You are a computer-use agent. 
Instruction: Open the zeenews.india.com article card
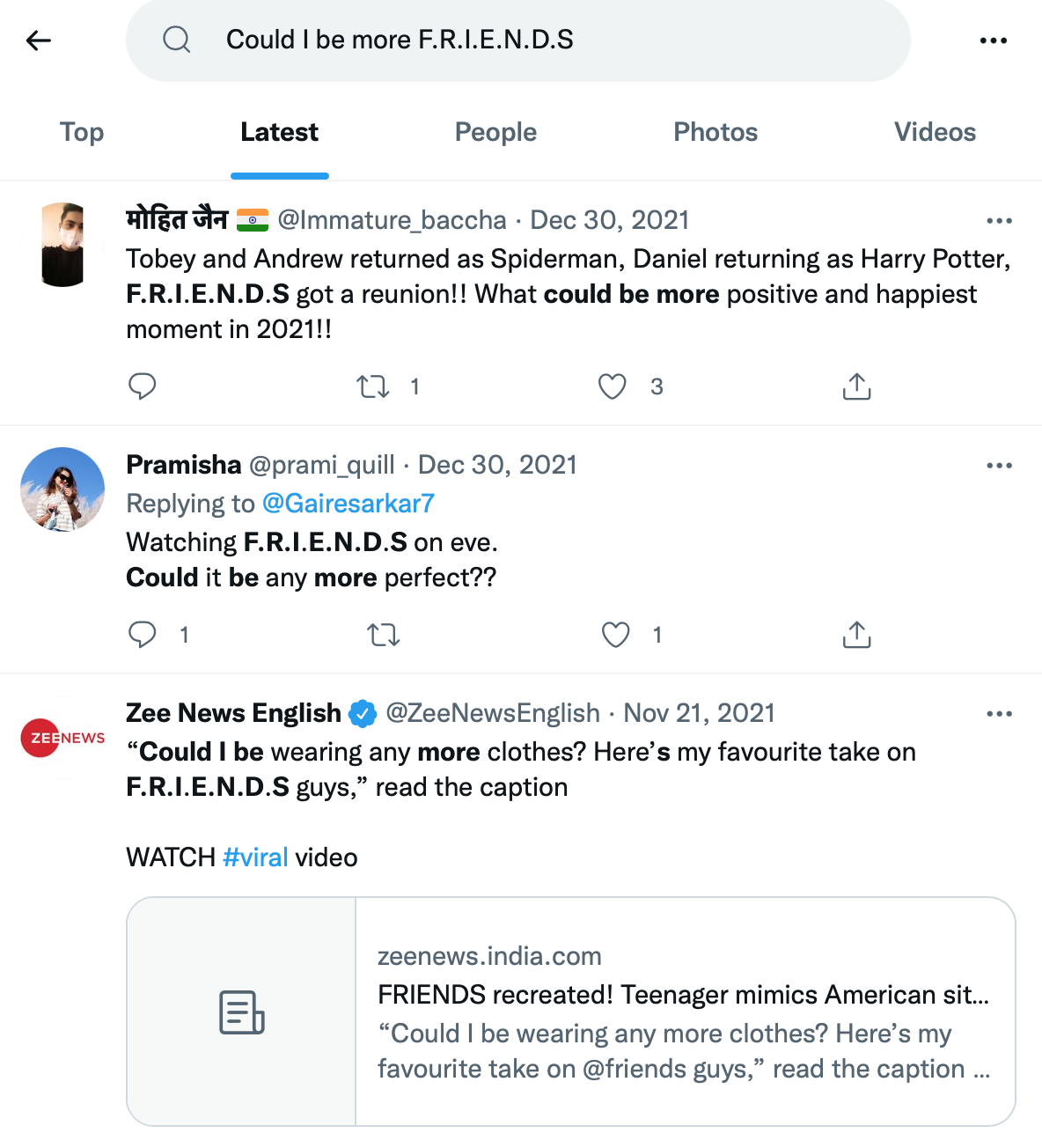[571, 1012]
